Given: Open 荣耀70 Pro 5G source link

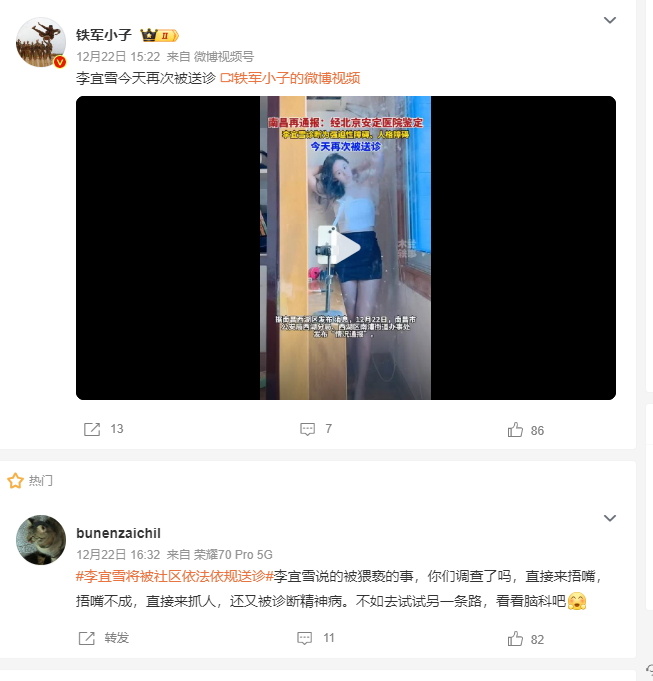Looking at the screenshot, I should tap(232, 554).
